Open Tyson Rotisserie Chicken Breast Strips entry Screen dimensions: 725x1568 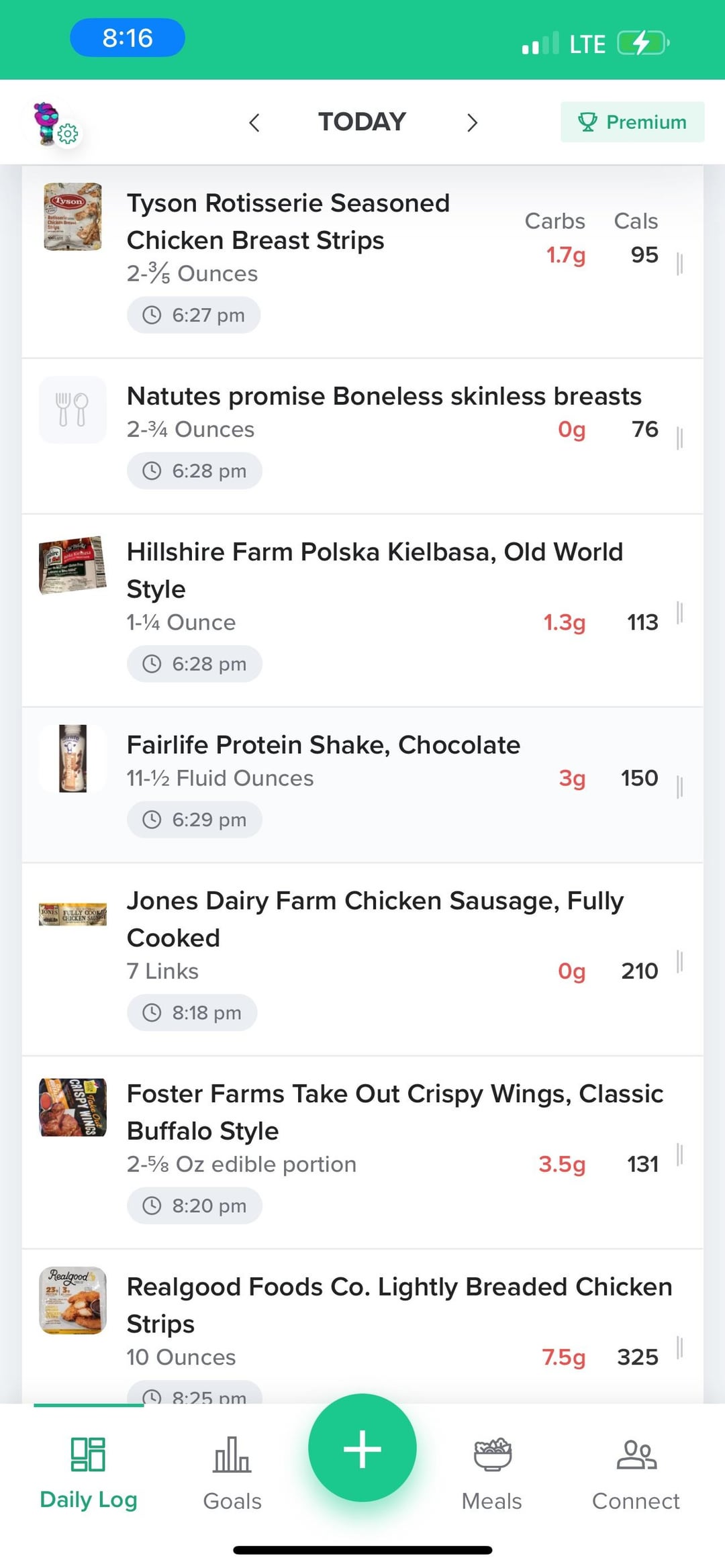[x=362, y=262]
